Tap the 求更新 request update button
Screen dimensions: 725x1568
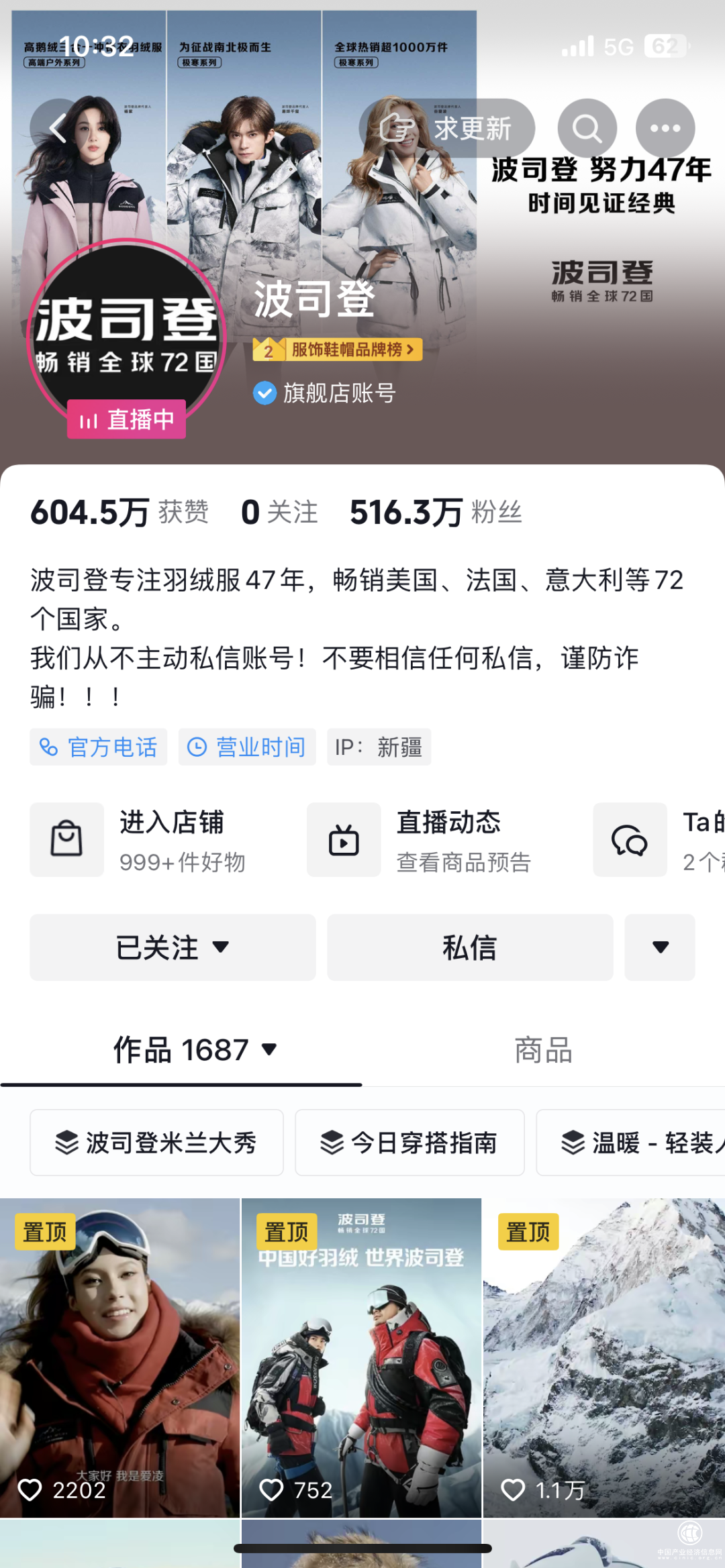447,128
